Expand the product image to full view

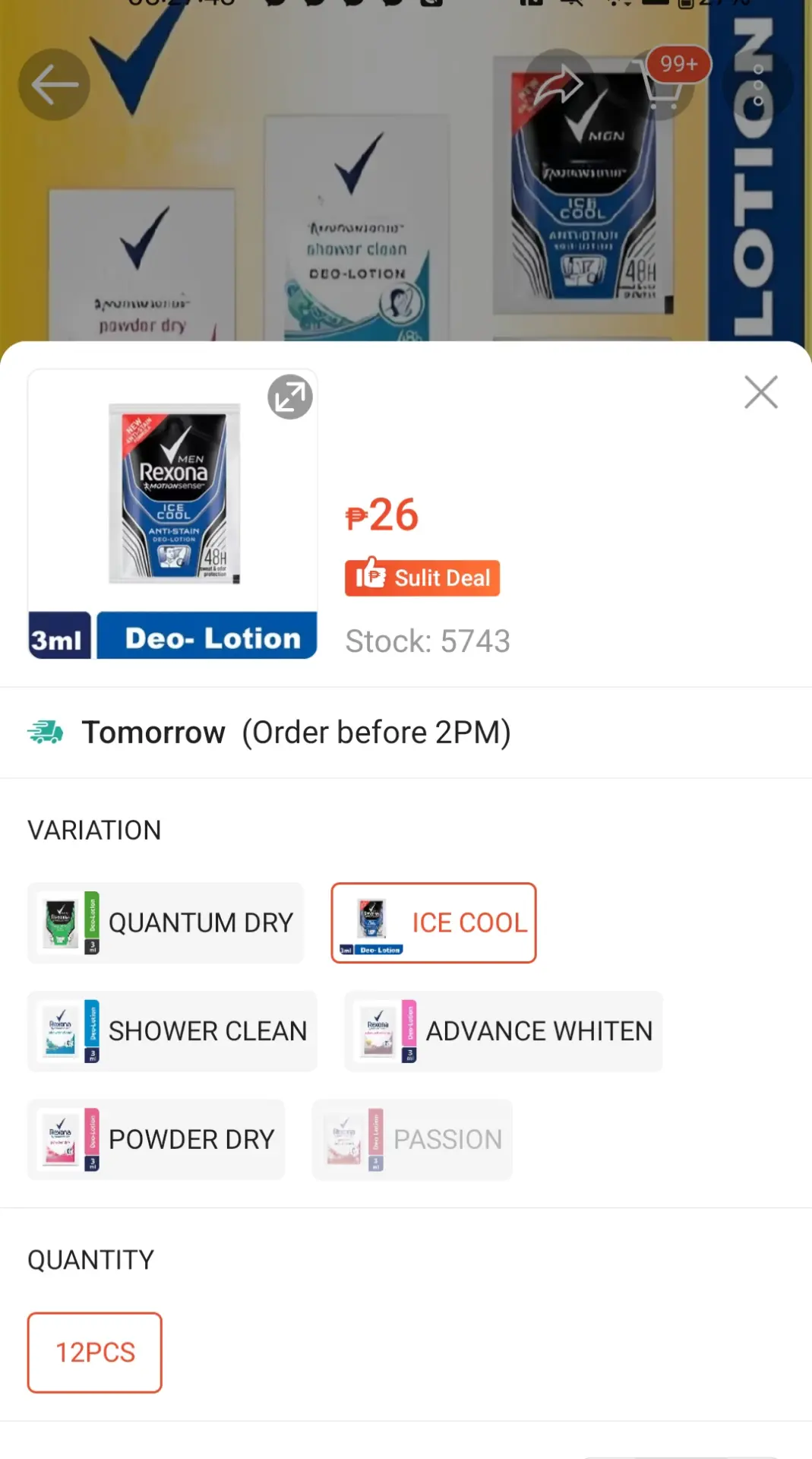pyautogui.click(x=290, y=397)
